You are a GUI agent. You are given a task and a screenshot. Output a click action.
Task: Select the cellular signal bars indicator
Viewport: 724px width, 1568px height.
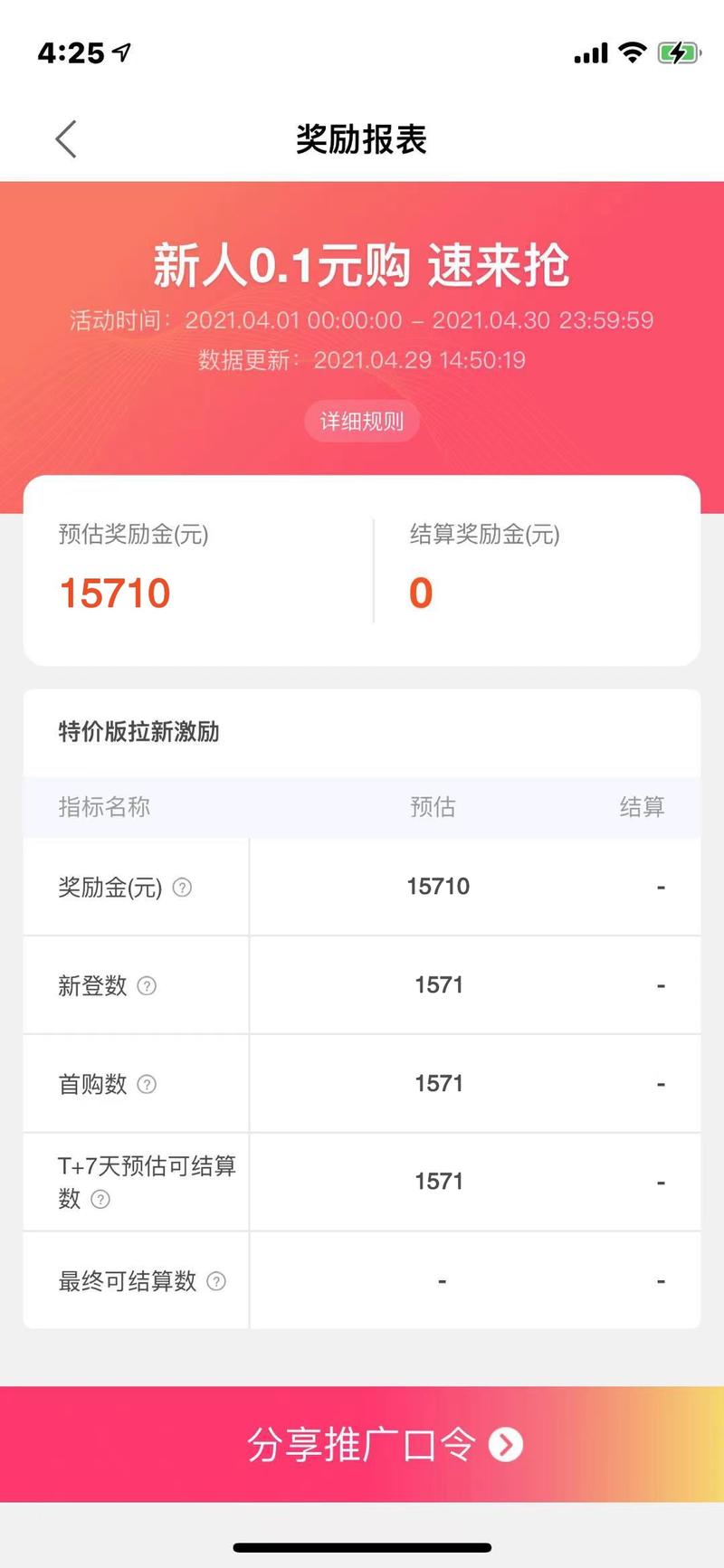coord(589,52)
